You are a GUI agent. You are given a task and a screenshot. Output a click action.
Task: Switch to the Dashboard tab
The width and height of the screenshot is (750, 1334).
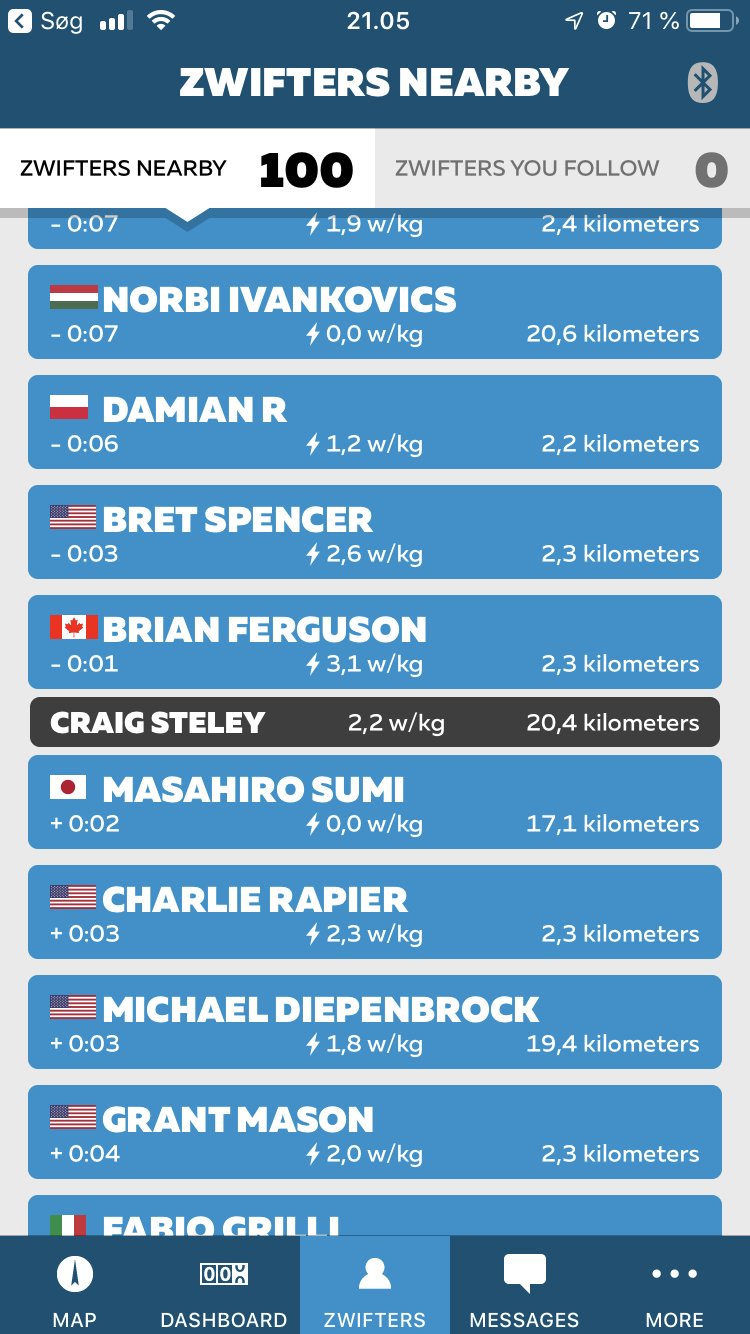[x=225, y=1285]
